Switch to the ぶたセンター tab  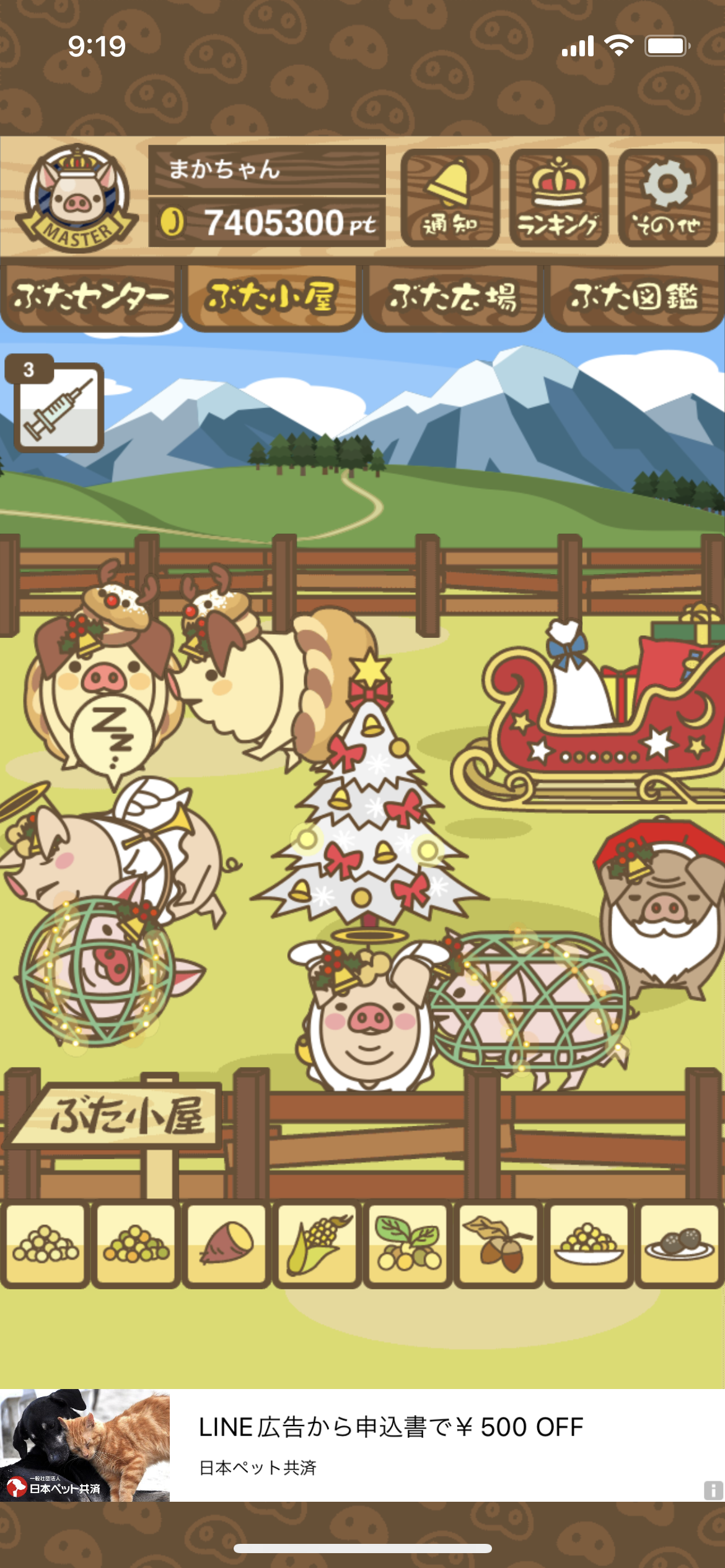coord(90,298)
